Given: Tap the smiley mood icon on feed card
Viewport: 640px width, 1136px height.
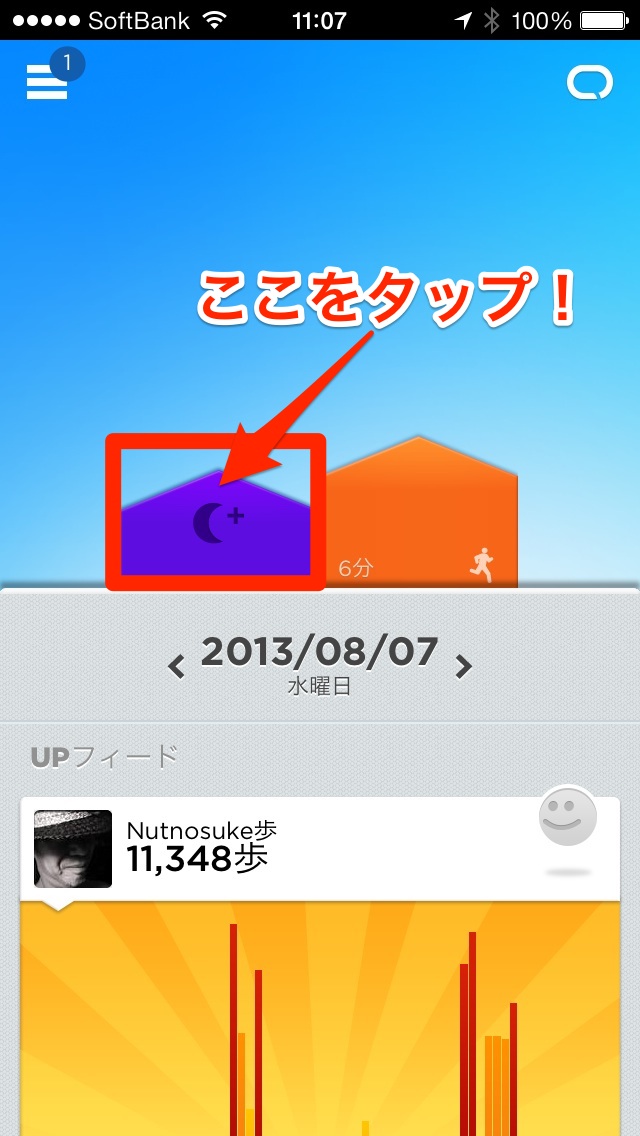Looking at the screenshot, I should 567,819.
